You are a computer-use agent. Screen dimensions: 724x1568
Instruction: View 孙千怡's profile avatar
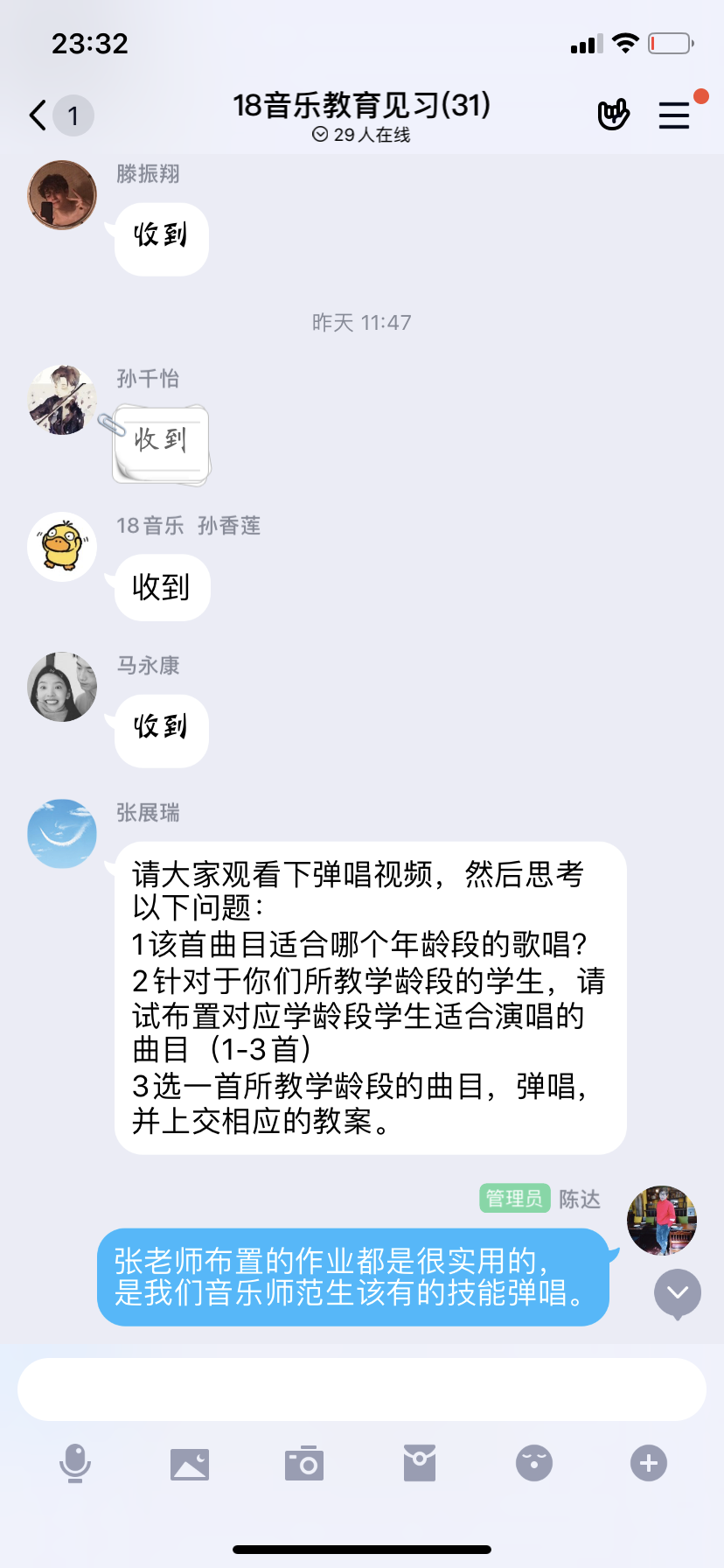[62, 400]
